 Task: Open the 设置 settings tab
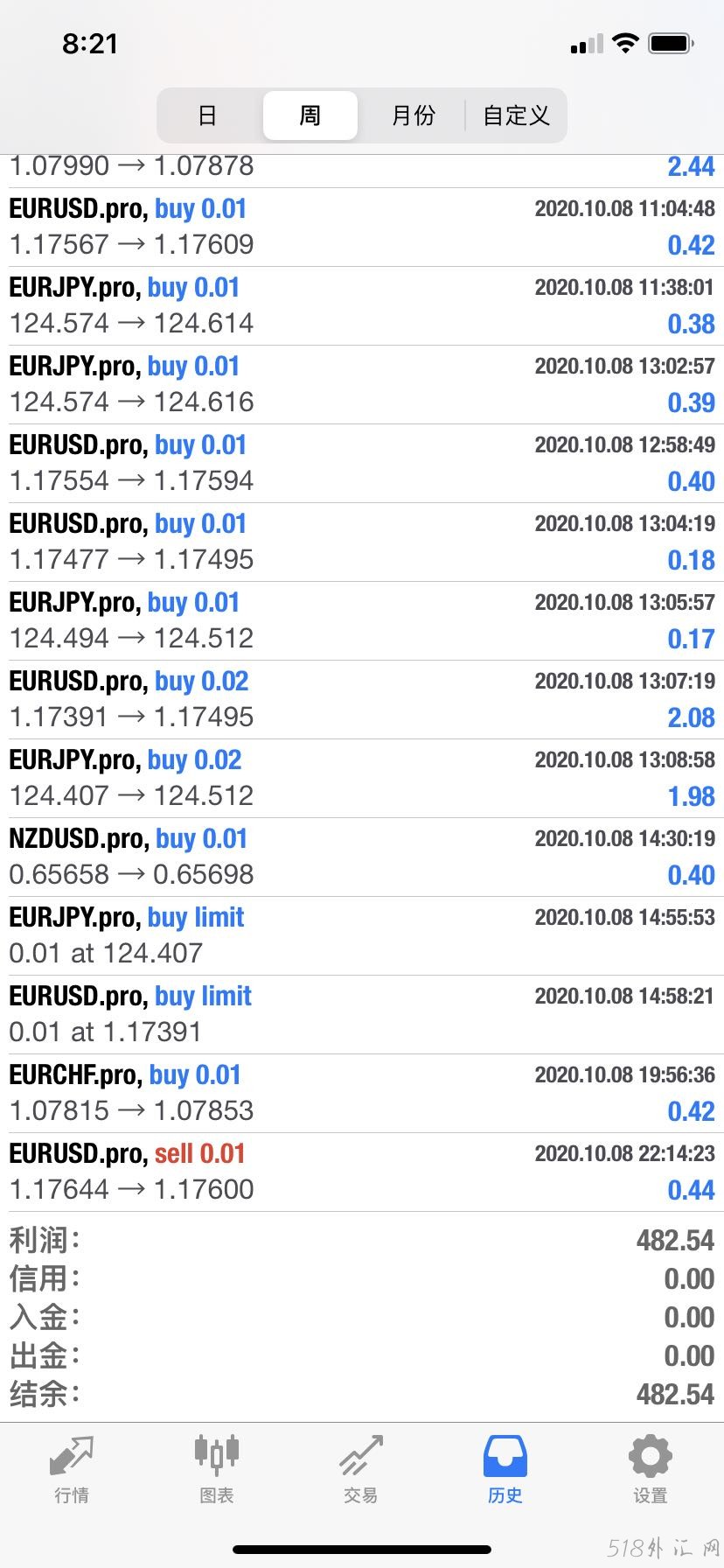coord(651,1469)
